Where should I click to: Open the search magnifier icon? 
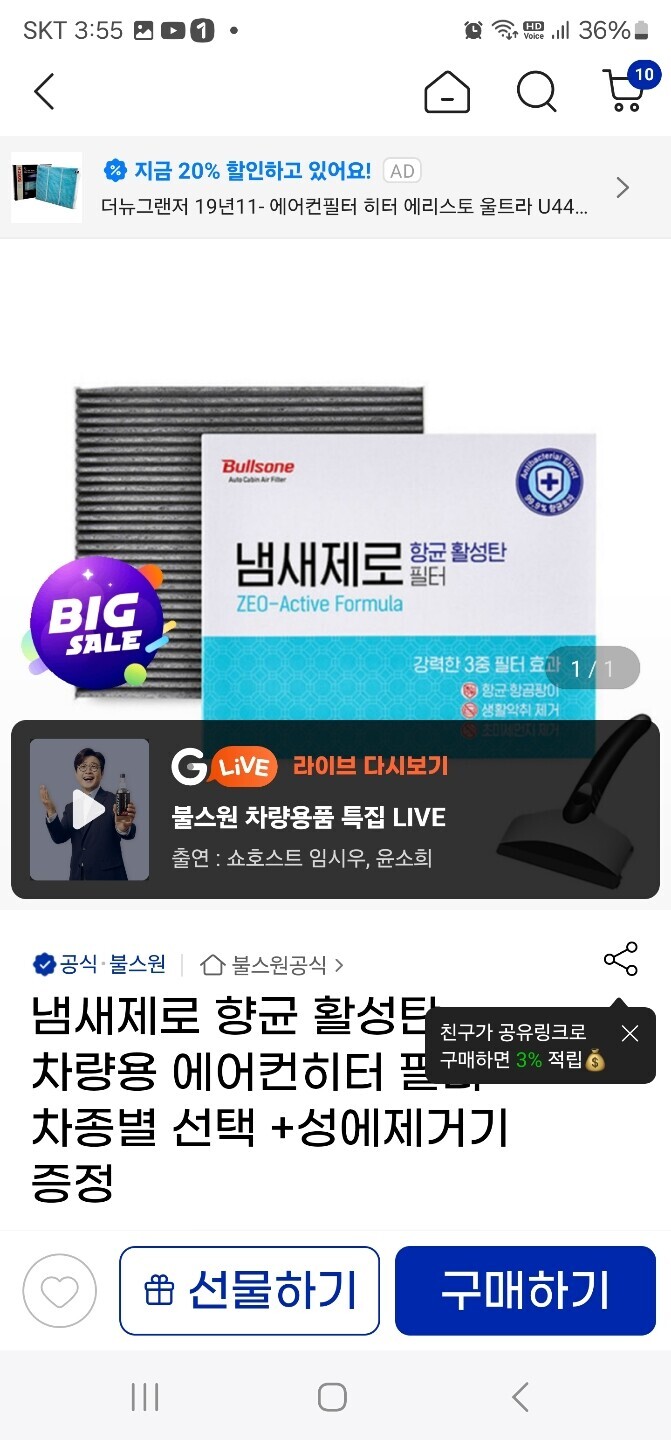coord(536,93)
